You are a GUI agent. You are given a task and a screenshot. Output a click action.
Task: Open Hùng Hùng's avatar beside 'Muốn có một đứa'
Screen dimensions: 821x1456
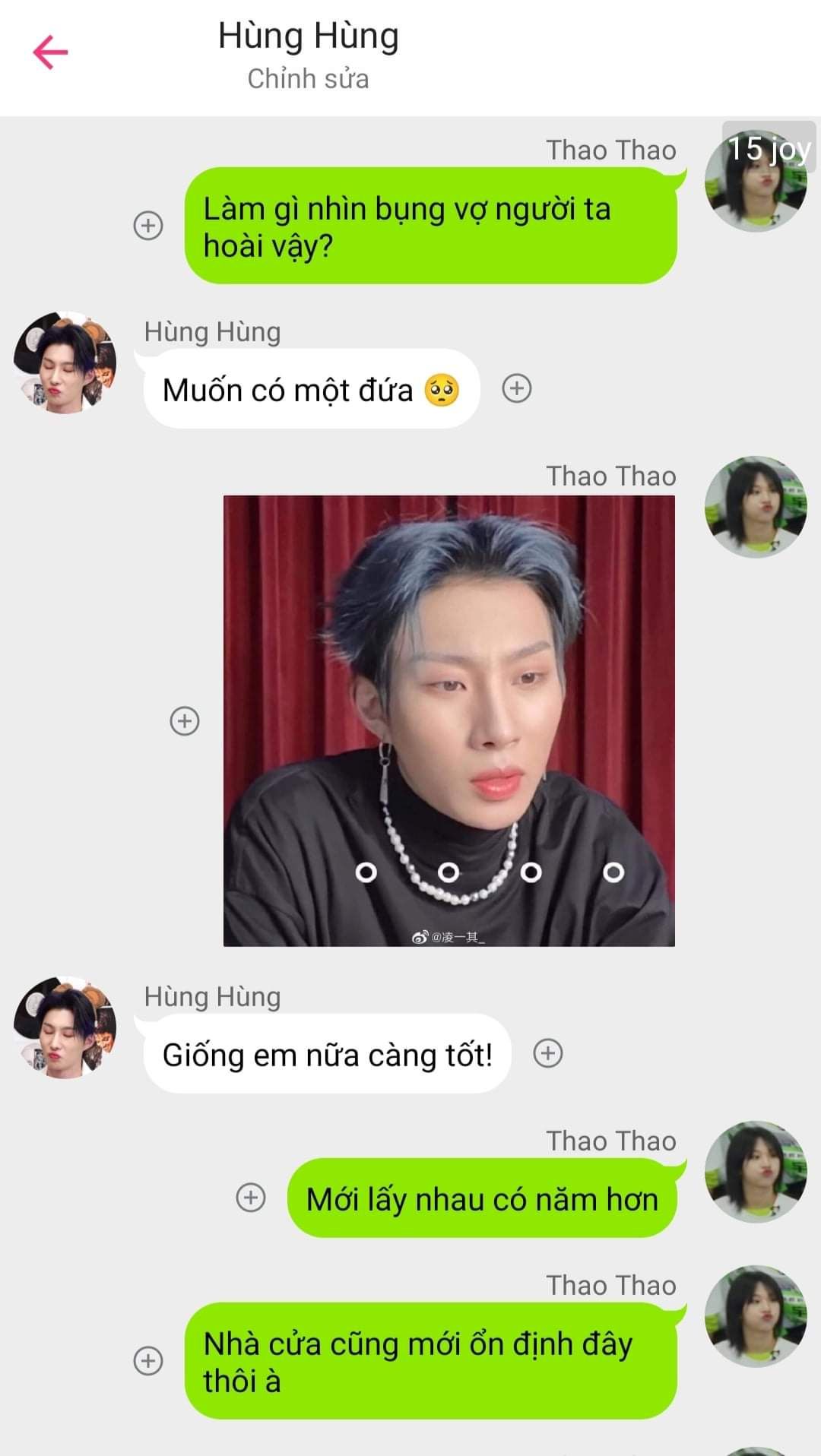click(x=65, y=362)
